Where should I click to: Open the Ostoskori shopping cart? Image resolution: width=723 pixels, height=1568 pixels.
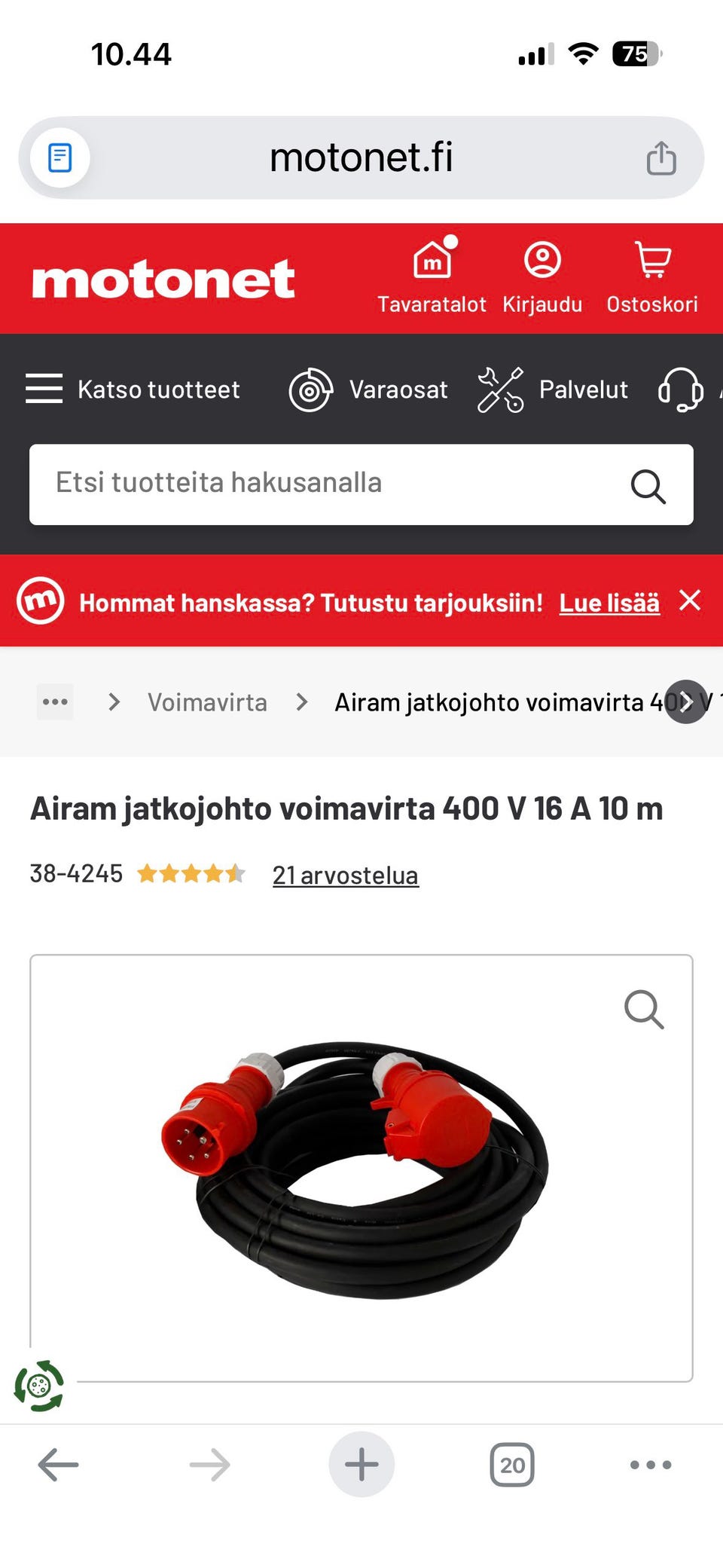coord(652,277)
